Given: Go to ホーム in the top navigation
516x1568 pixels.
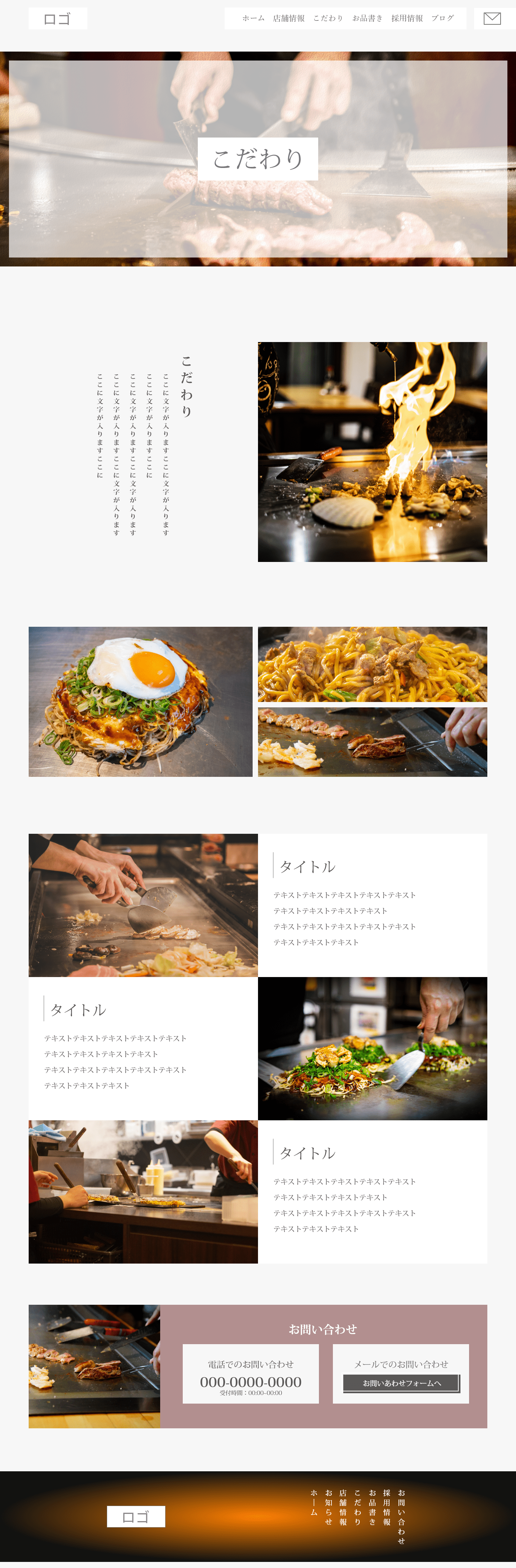Looking at the screenshot, I should click(x=253, y=18).
